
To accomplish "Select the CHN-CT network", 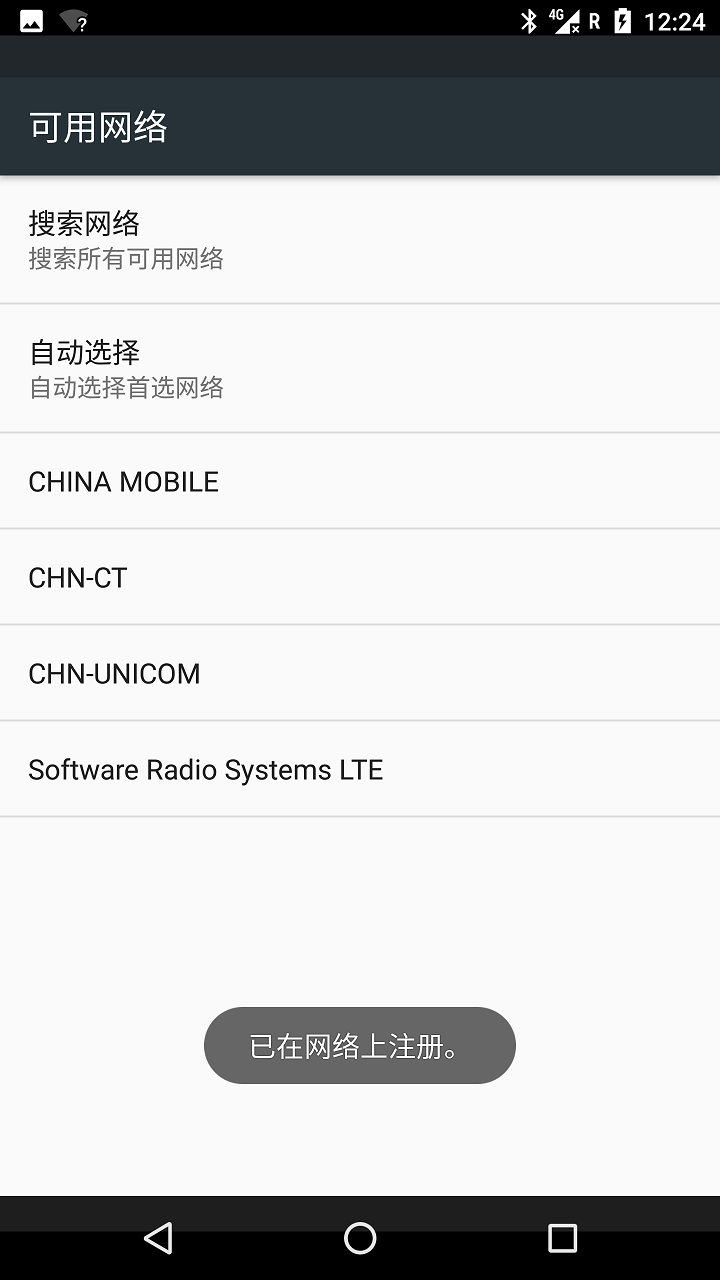I will (360, 577).
